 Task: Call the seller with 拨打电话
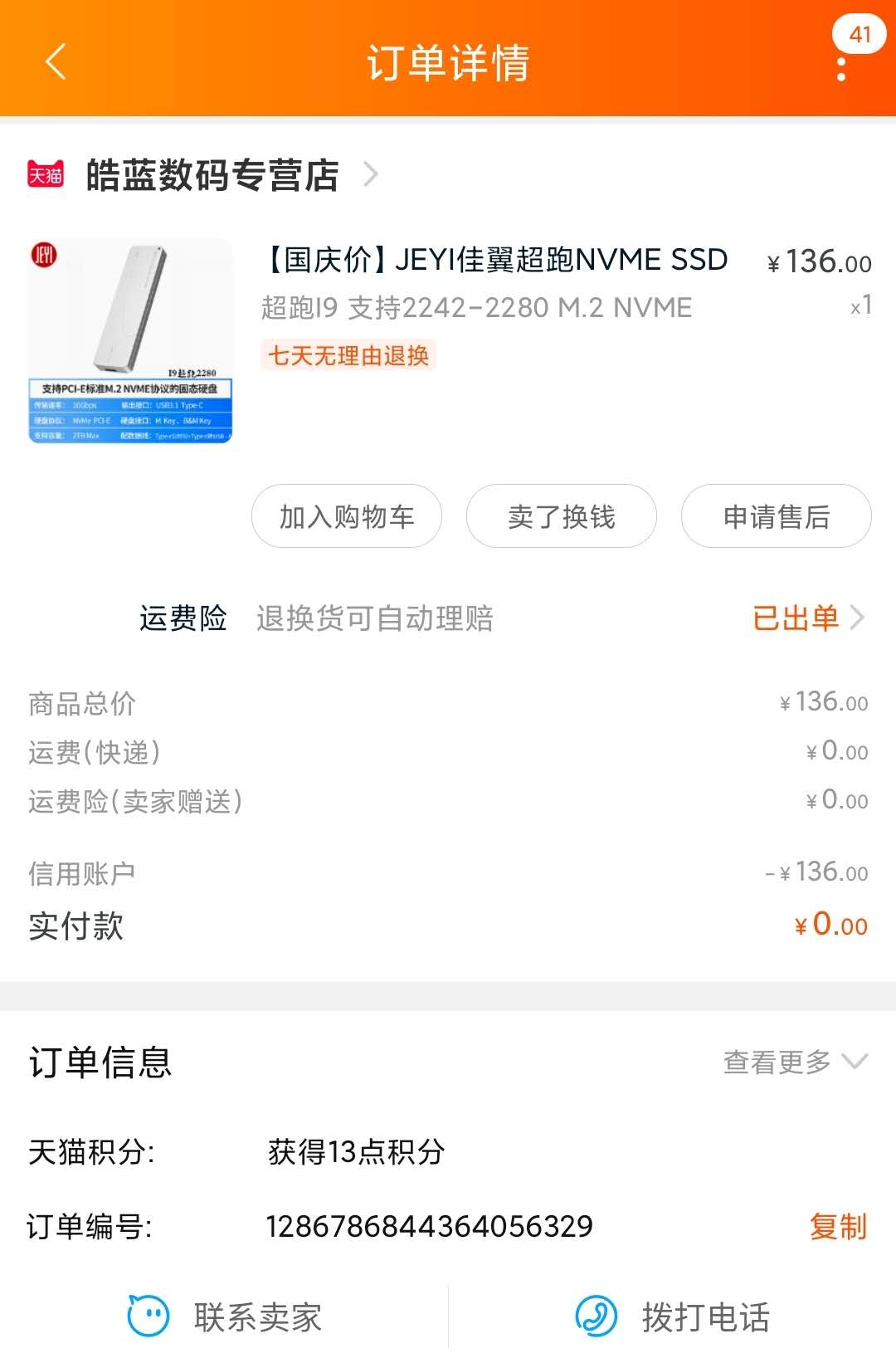click(672, 1316)
